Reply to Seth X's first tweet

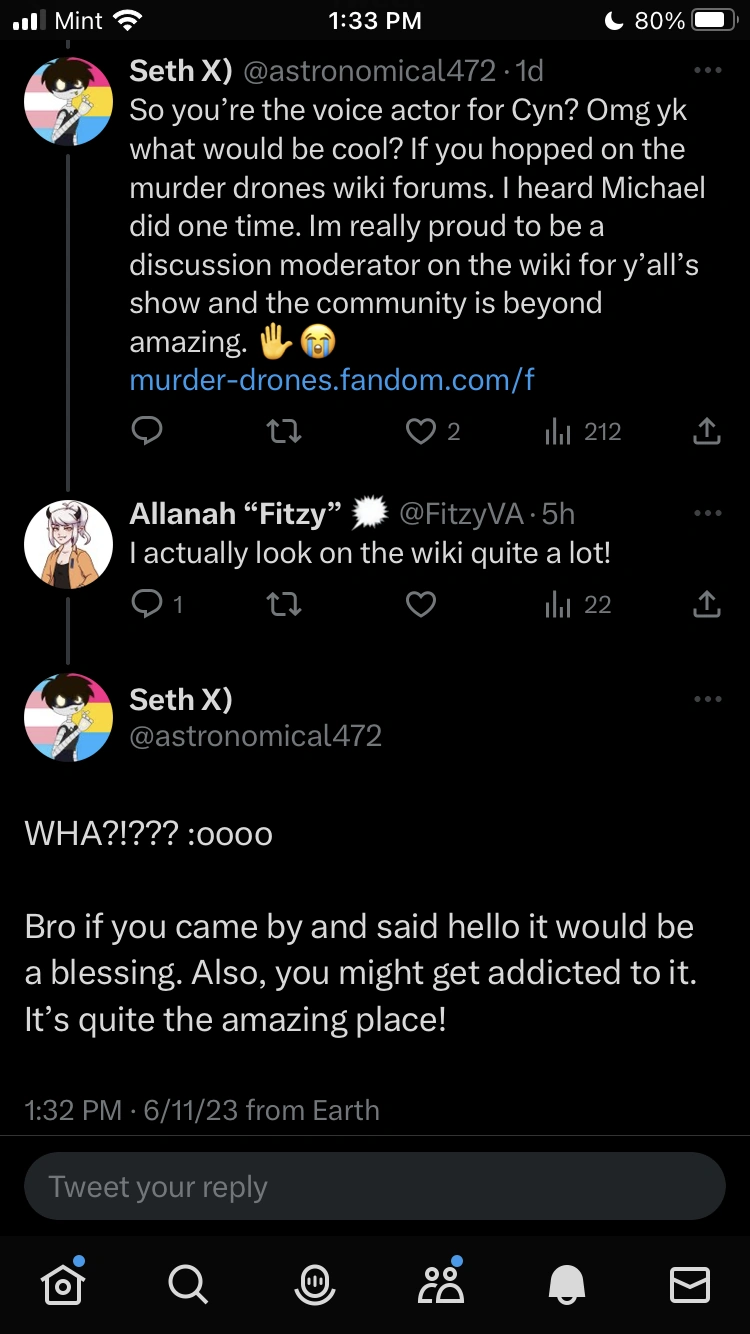147,430
